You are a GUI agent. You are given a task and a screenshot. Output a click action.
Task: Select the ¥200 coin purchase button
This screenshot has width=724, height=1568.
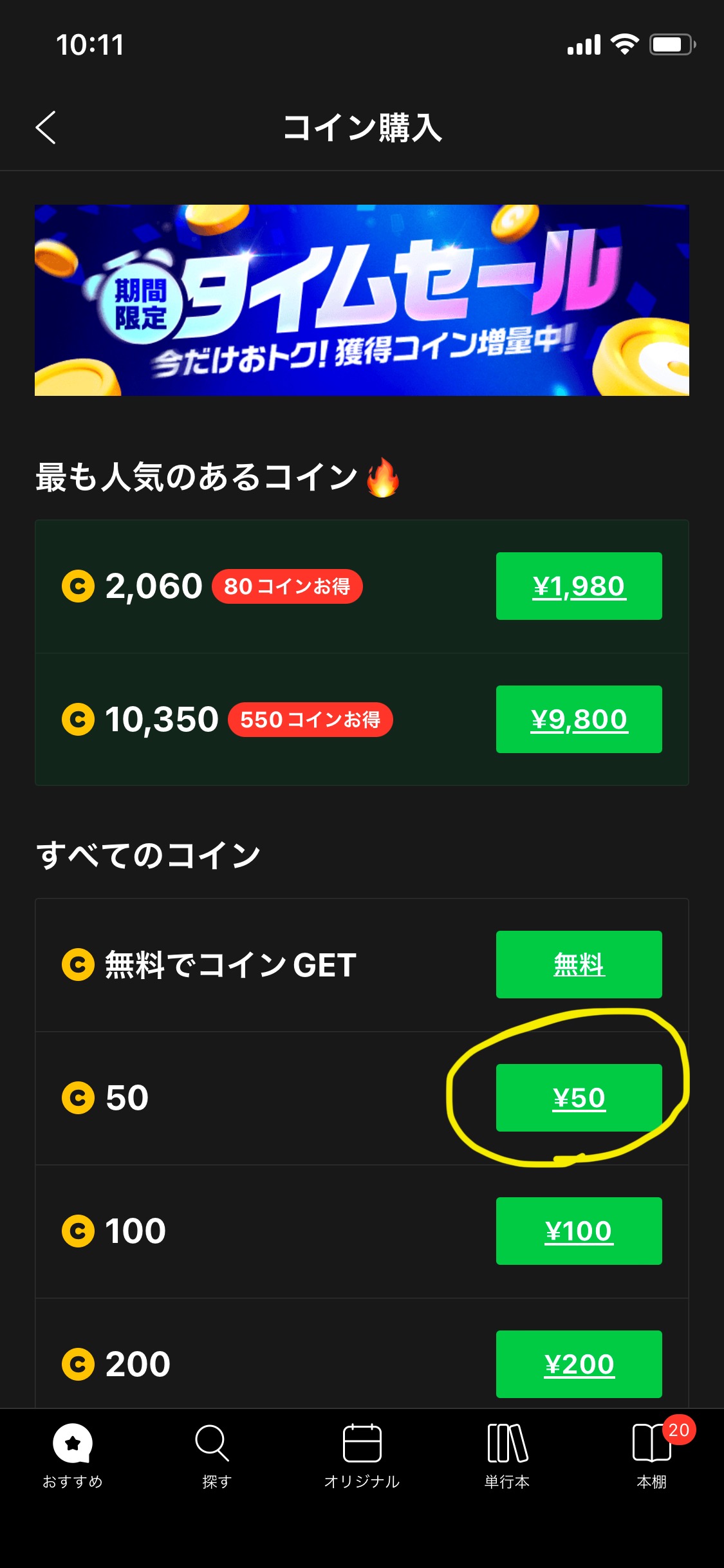[x=579, y=1364]
